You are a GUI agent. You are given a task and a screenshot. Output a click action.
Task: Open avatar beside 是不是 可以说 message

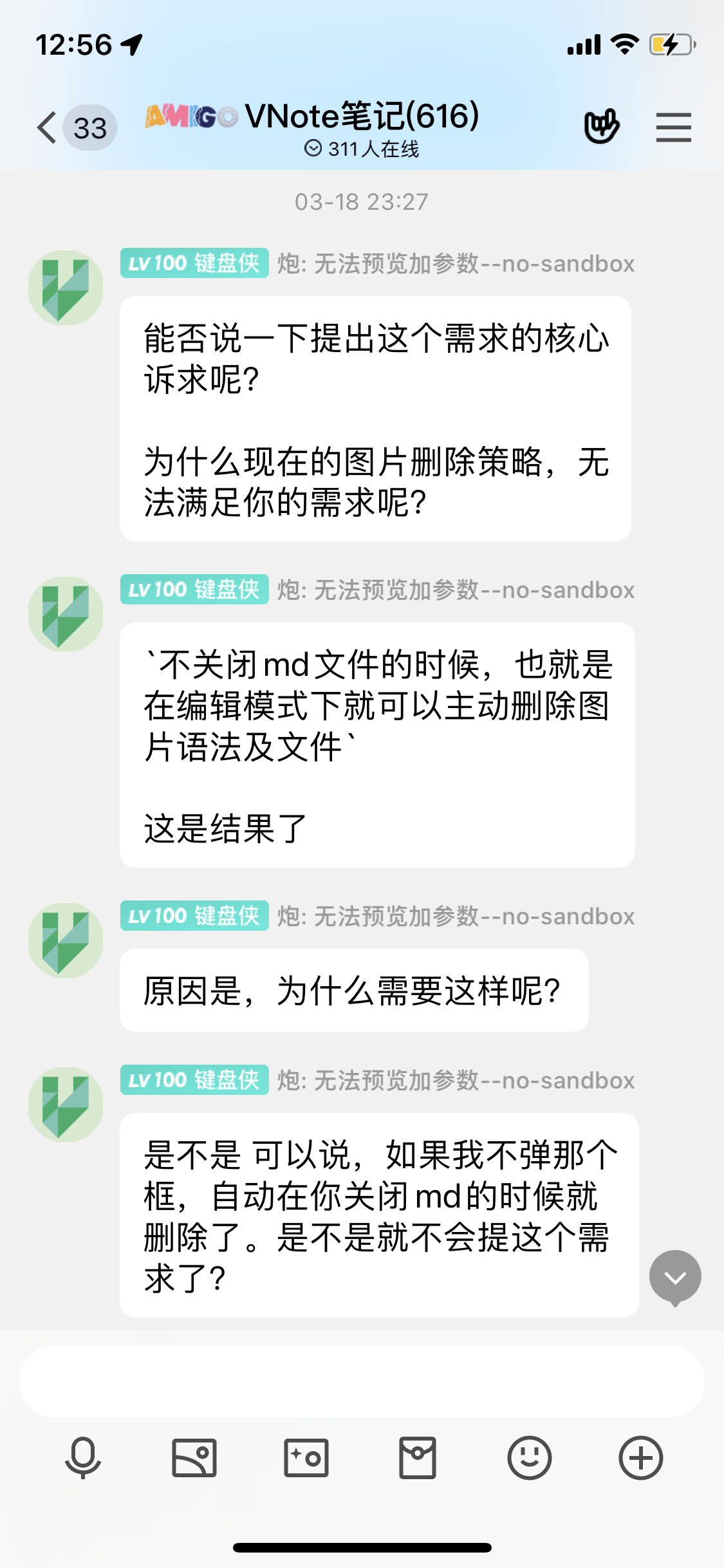click(66, 1105)
